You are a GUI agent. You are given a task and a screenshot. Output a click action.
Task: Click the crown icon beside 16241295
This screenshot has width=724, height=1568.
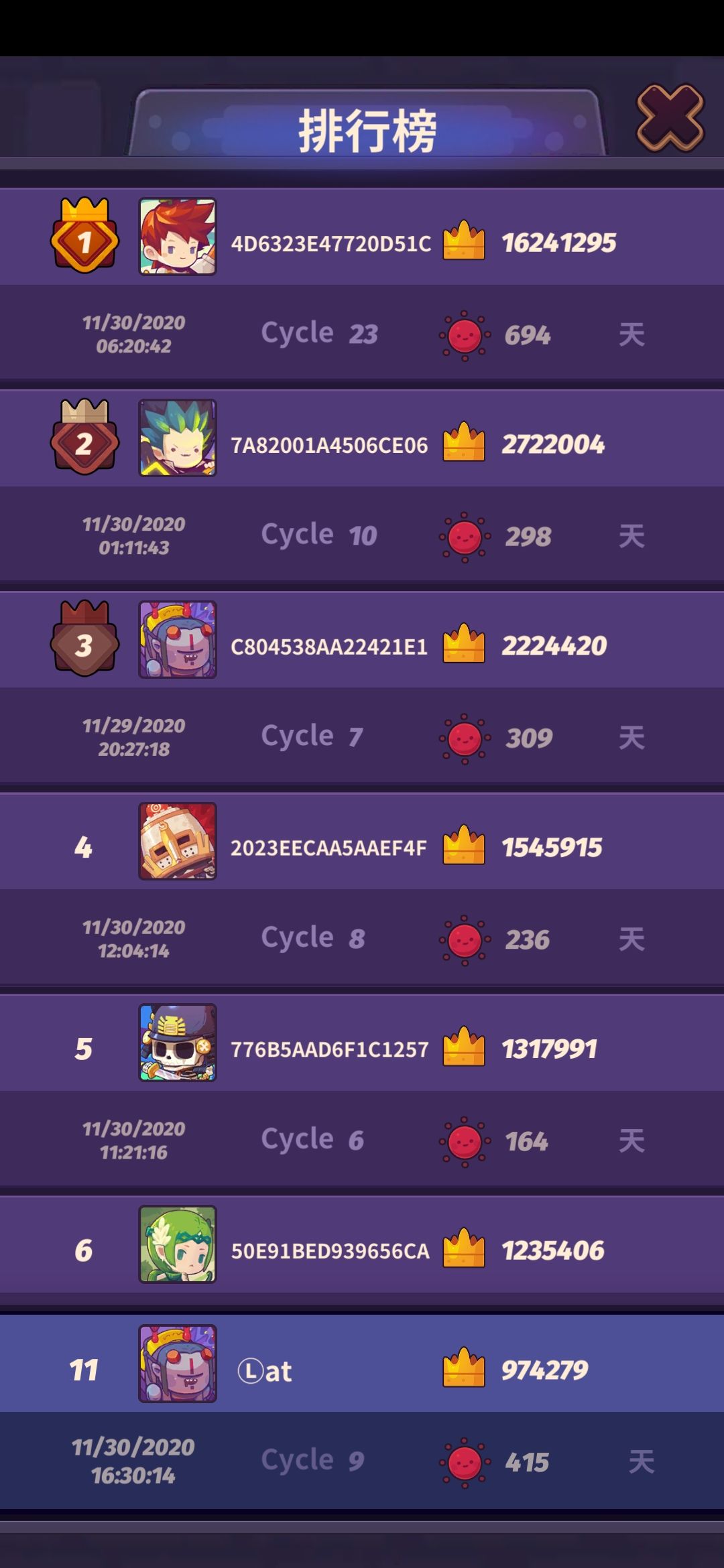464,243
